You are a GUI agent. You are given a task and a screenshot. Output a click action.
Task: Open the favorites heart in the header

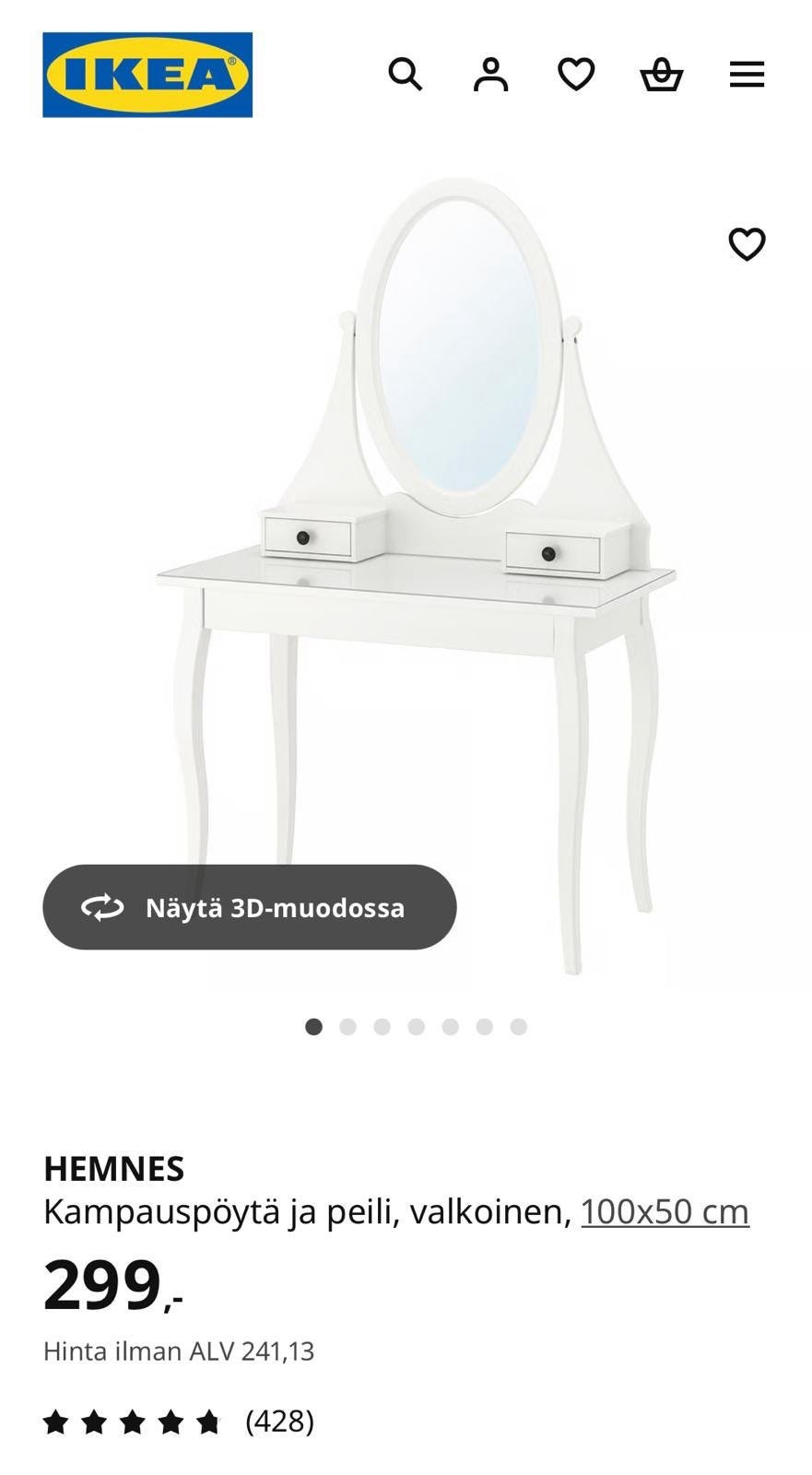(576, 74)
